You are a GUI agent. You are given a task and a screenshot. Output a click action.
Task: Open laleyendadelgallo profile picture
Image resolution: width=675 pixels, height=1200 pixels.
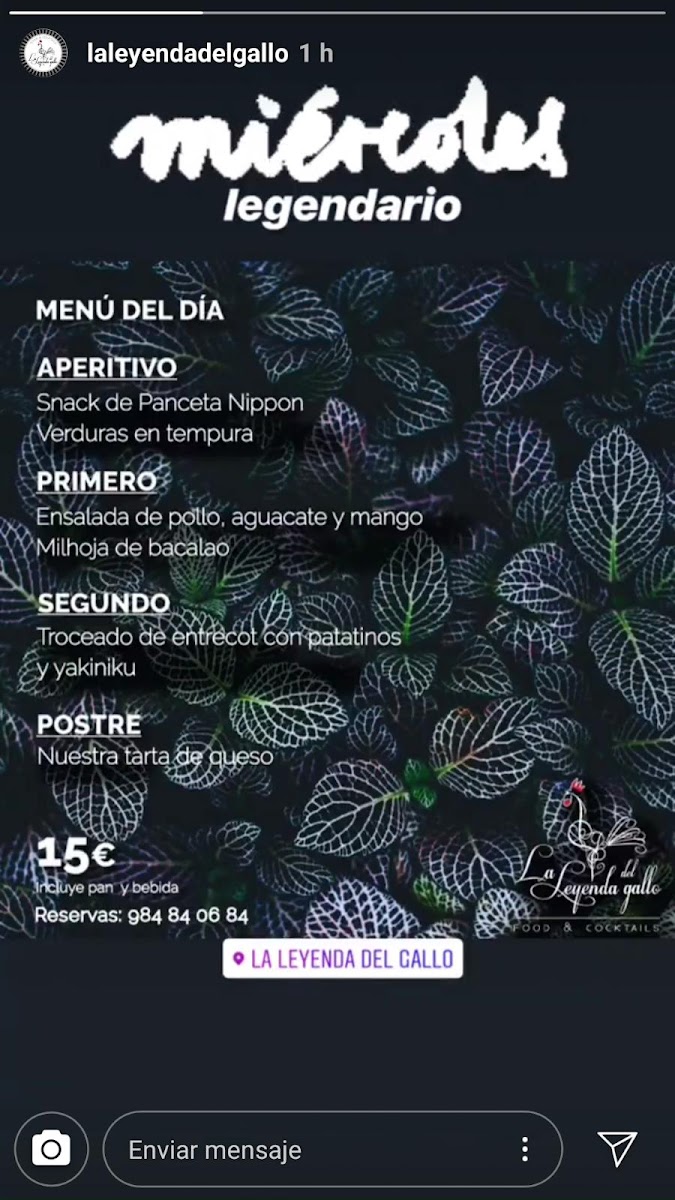[x=44, y=53]
